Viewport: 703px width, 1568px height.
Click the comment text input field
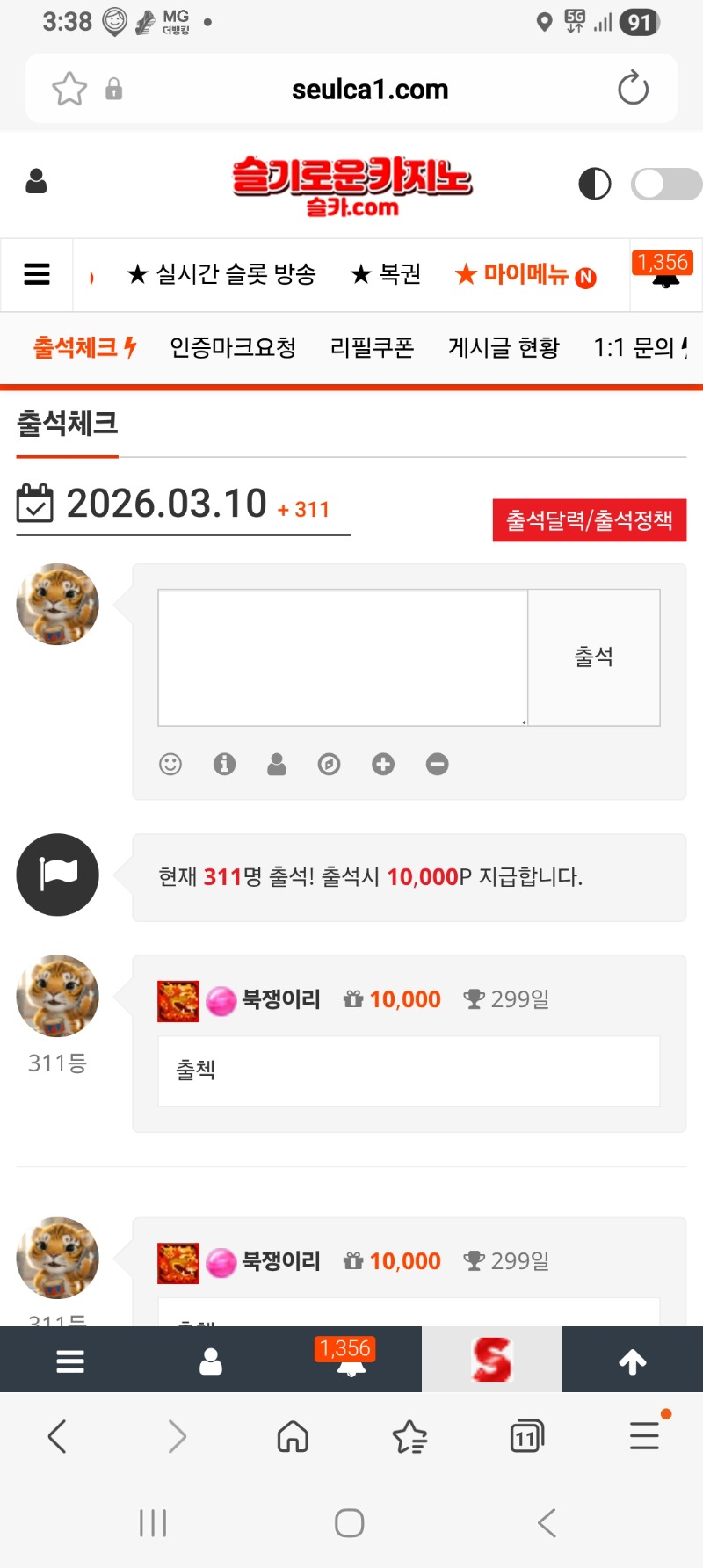(x=341, y=657)
